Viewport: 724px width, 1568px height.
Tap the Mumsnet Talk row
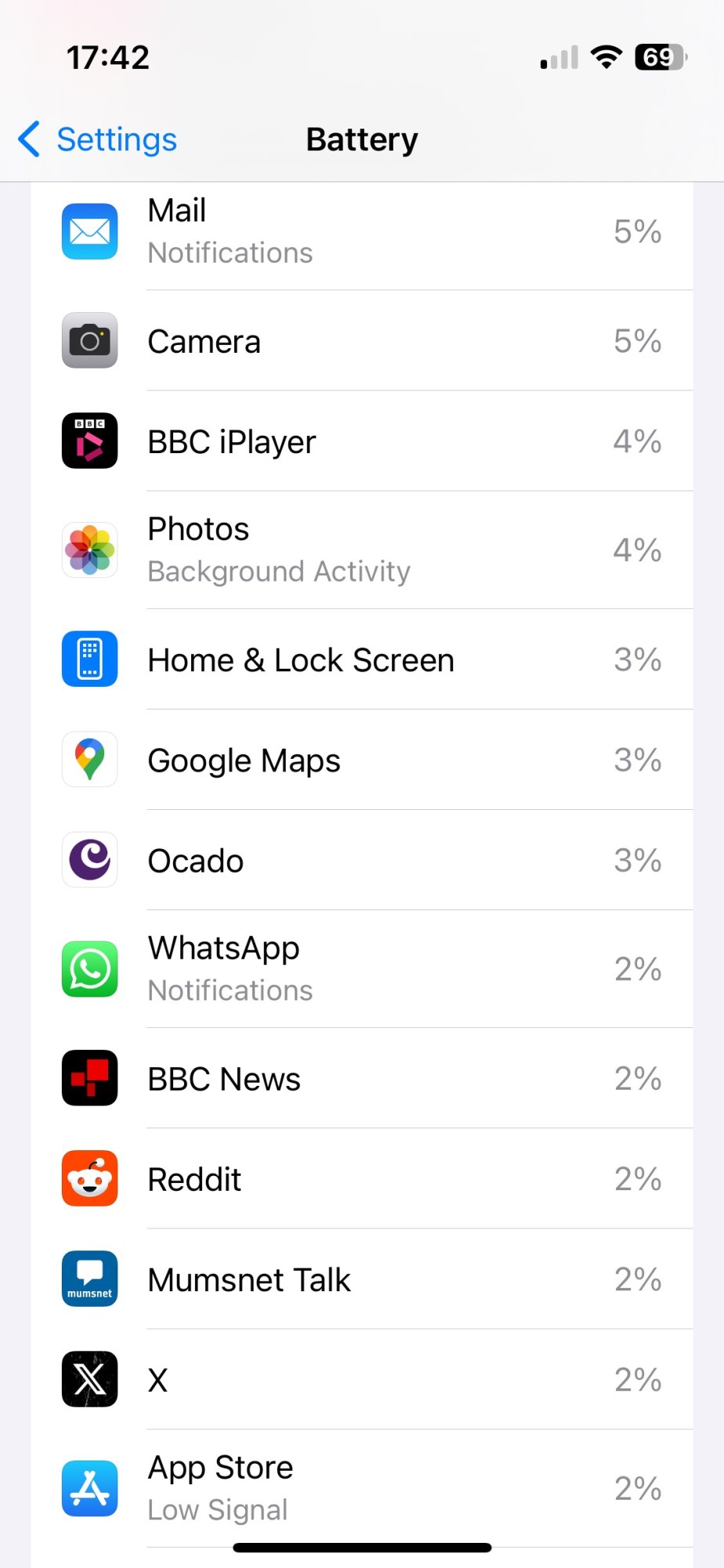point(360,1279)
